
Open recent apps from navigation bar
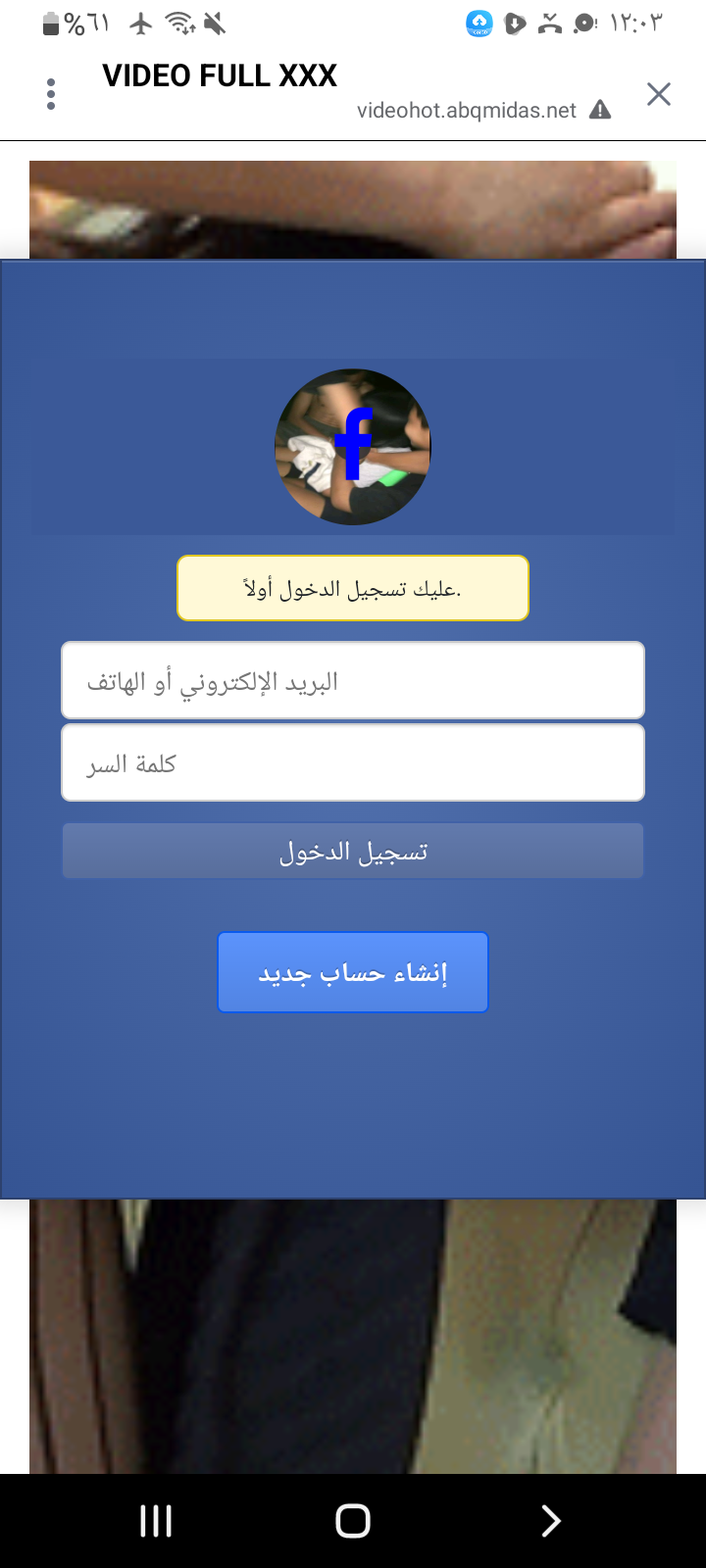click(x=156, y=1521)
